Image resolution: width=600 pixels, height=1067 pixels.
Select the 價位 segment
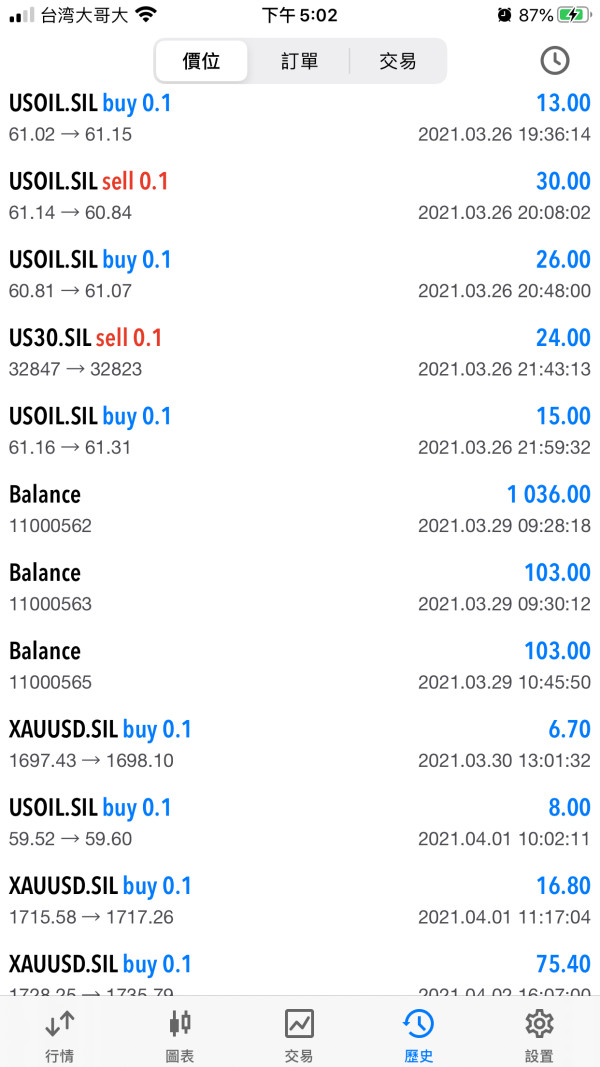click(202, 61)
